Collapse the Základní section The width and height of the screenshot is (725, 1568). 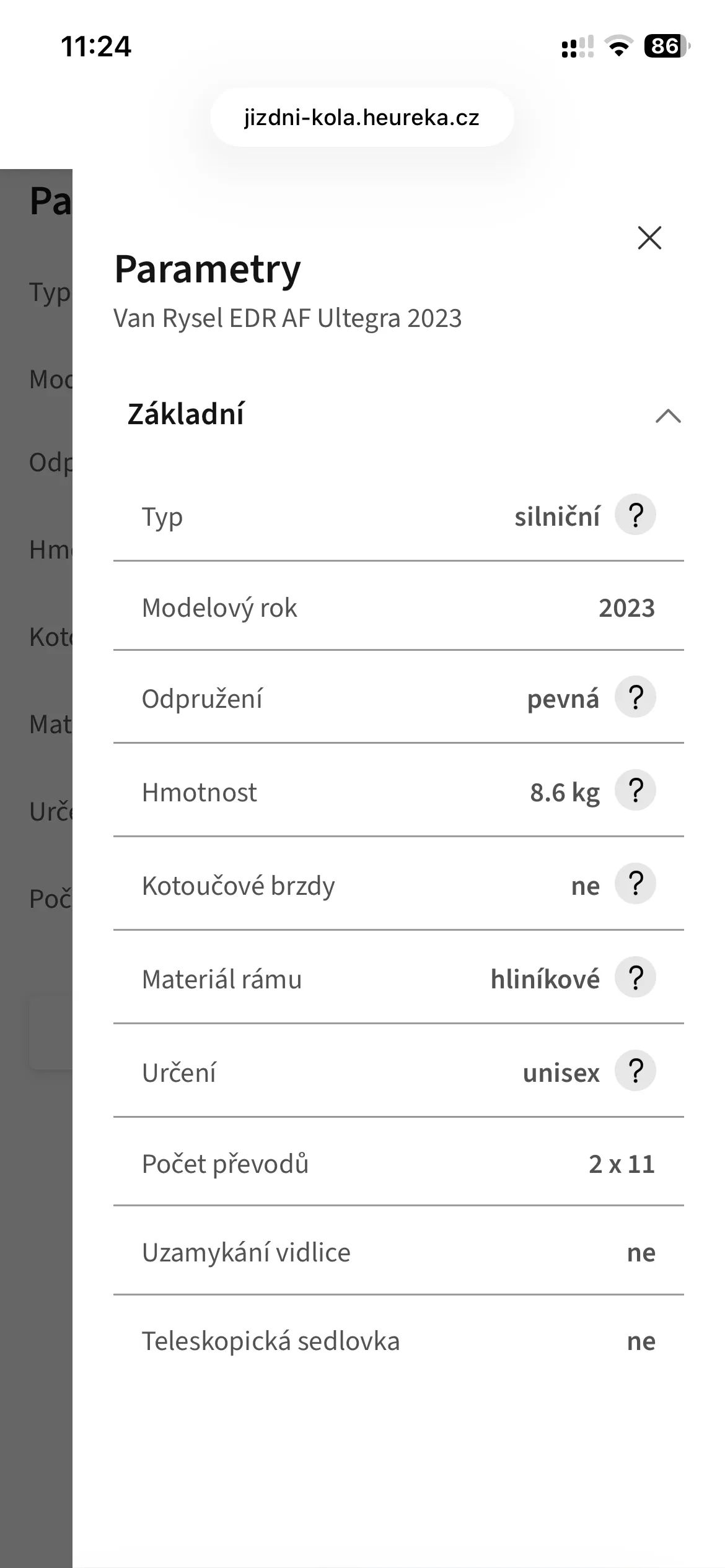pos(668,416)
